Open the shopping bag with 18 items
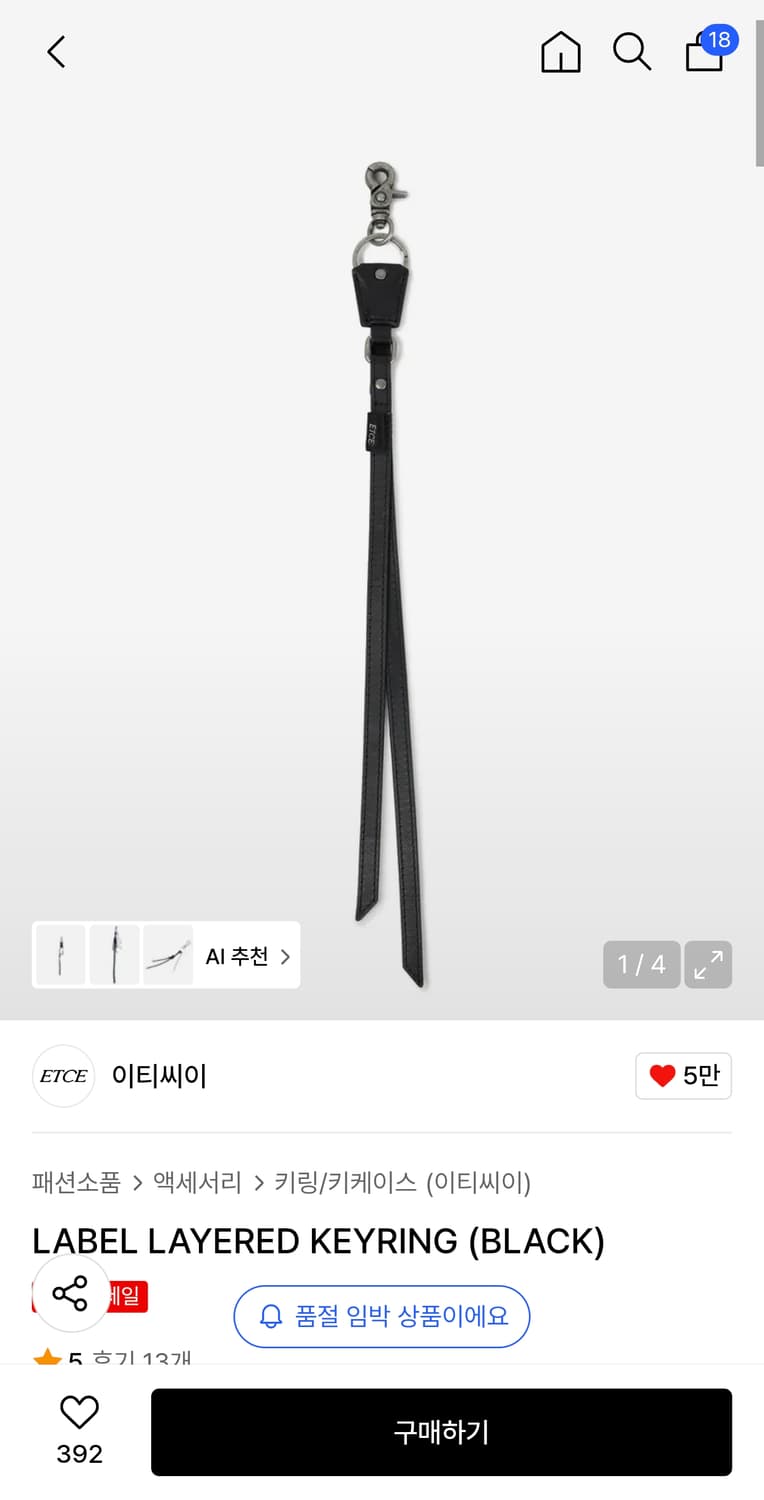The image size is (764, 1500). pos(704,55)
